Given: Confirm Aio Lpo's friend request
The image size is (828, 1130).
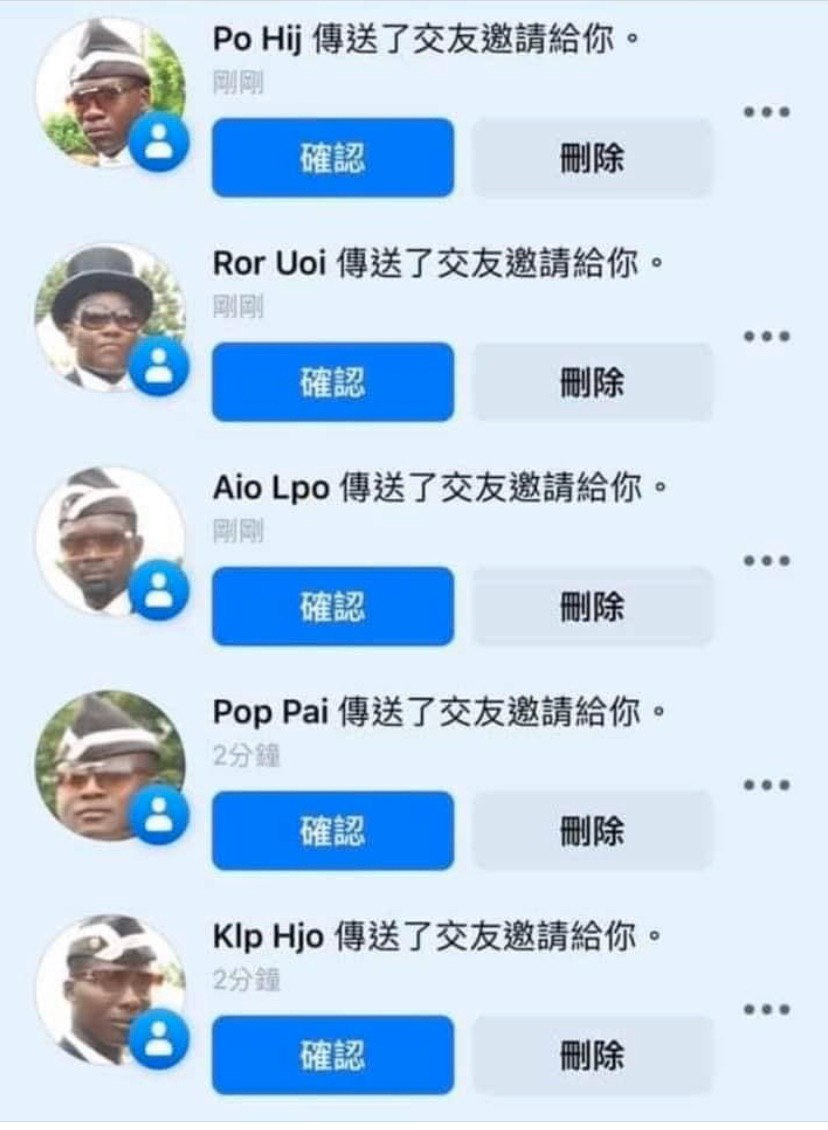Looking at the screenshot, I should click(x=332, y=606).
